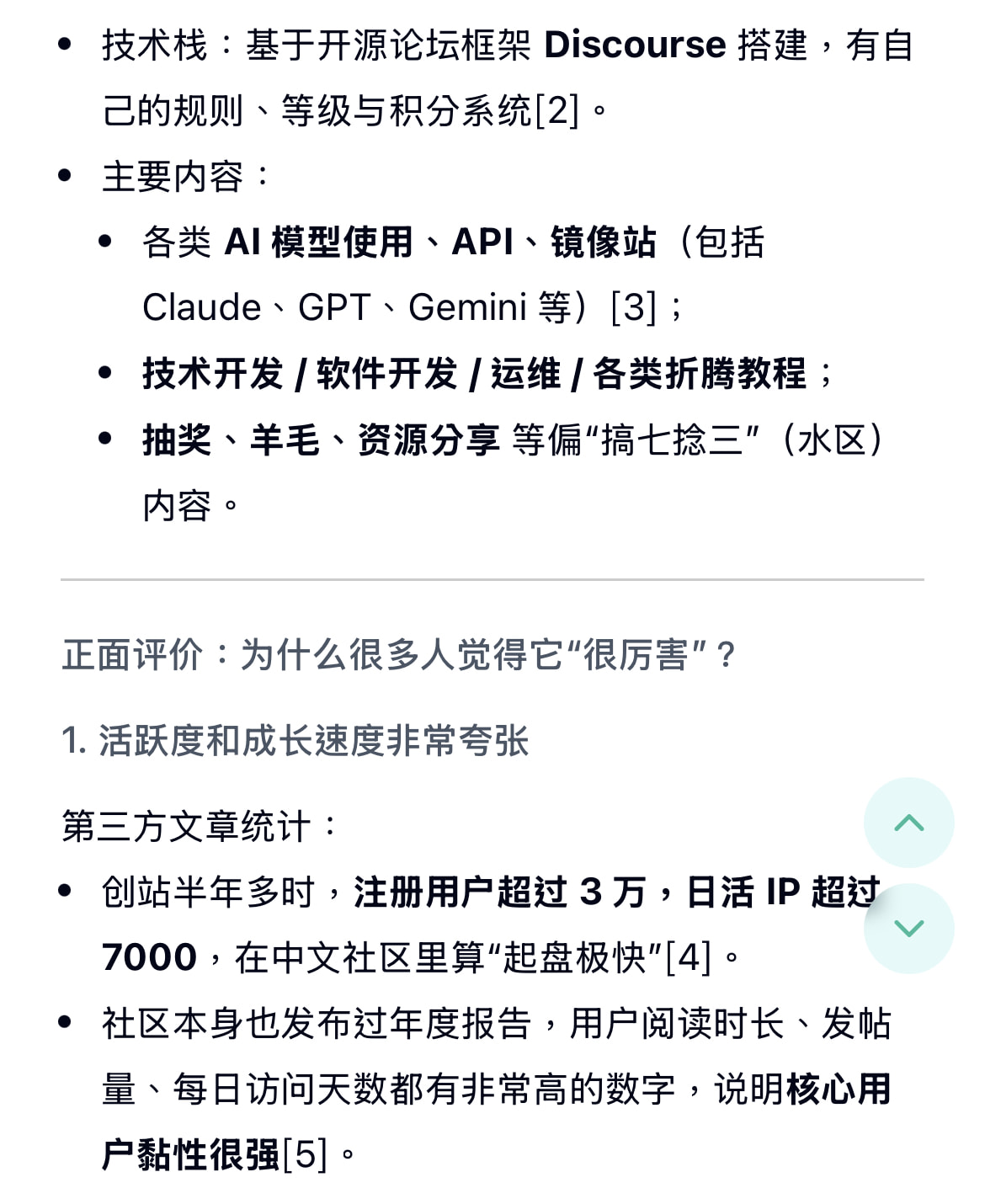Open citation reference [4]
Image resolution: width=985 pixels, height=1204 pixels.
coord(688,958)
